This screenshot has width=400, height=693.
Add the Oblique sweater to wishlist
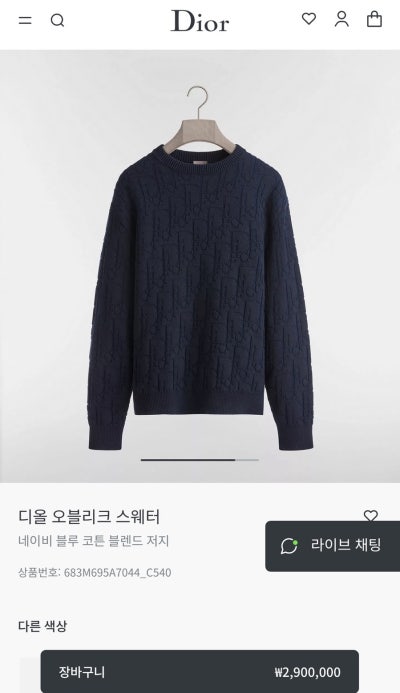click(x=370, y=515)
